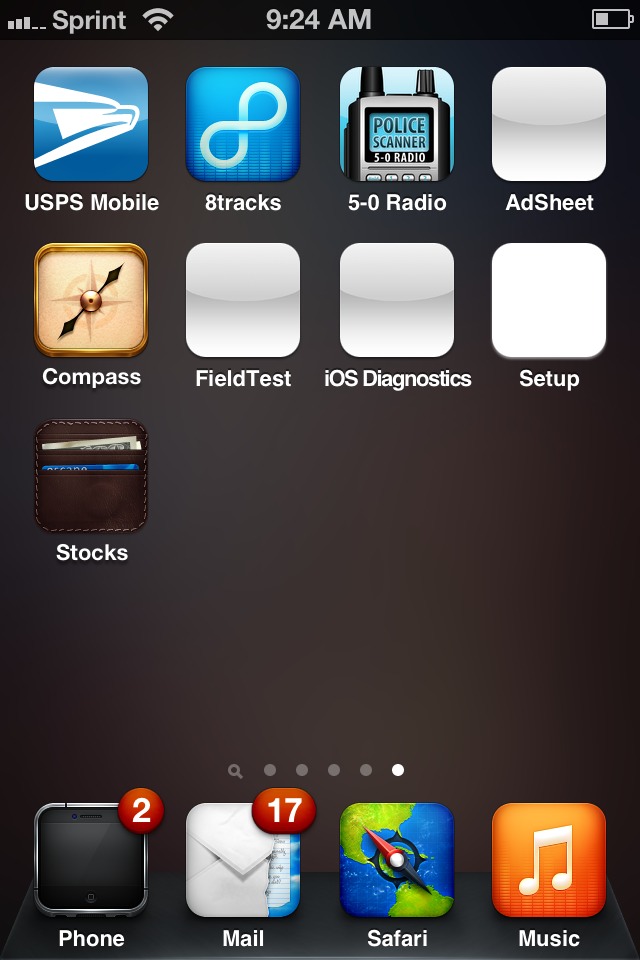Open the USPS Mobile app
Viewport: 640px width, 960px height.
91,124
